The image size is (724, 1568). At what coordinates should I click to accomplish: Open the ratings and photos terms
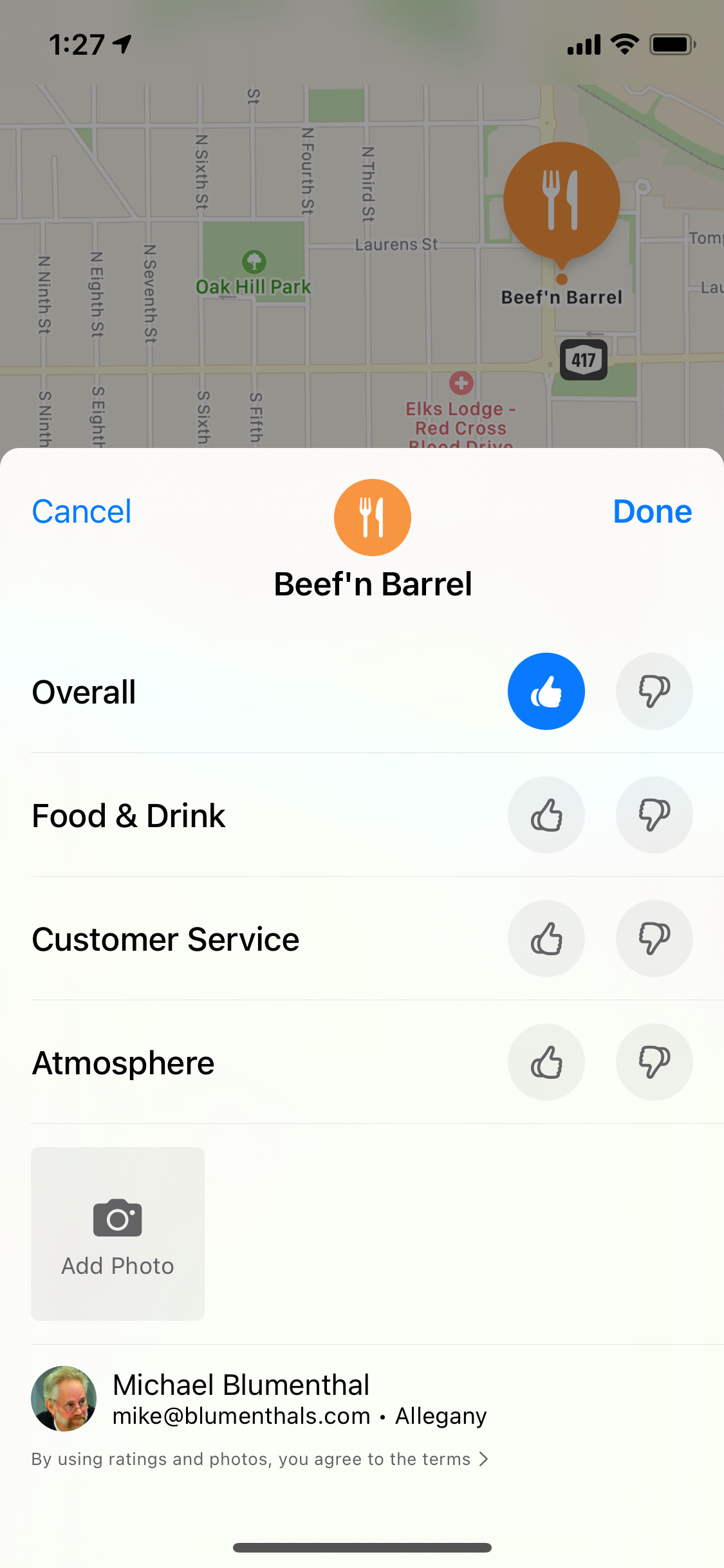(x=260, y=1459)
